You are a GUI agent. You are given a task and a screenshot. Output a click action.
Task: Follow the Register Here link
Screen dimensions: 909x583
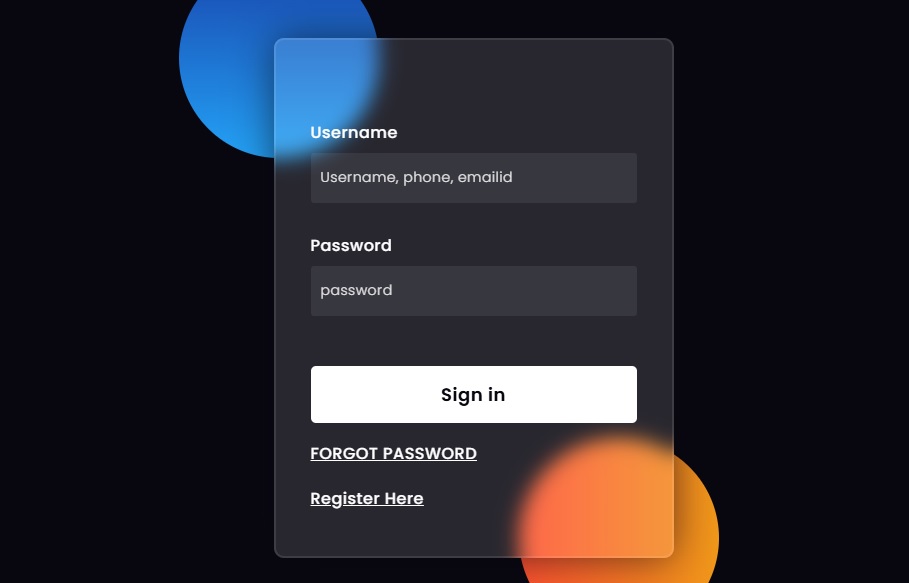367,499
